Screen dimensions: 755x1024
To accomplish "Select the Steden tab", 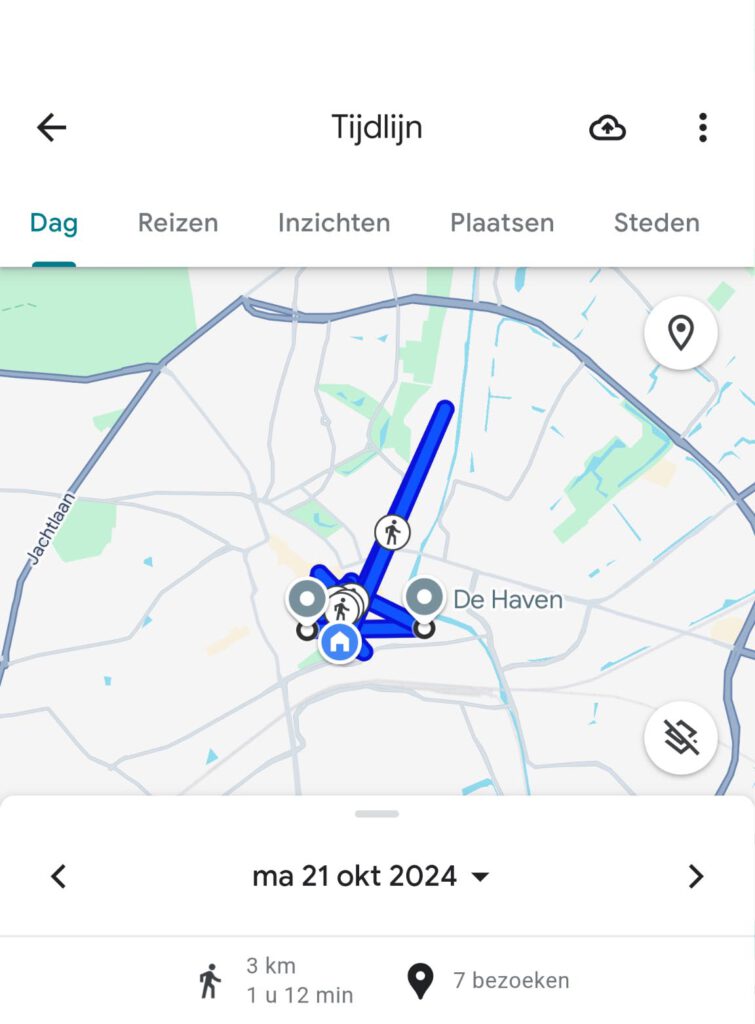I will click(656, 222).
